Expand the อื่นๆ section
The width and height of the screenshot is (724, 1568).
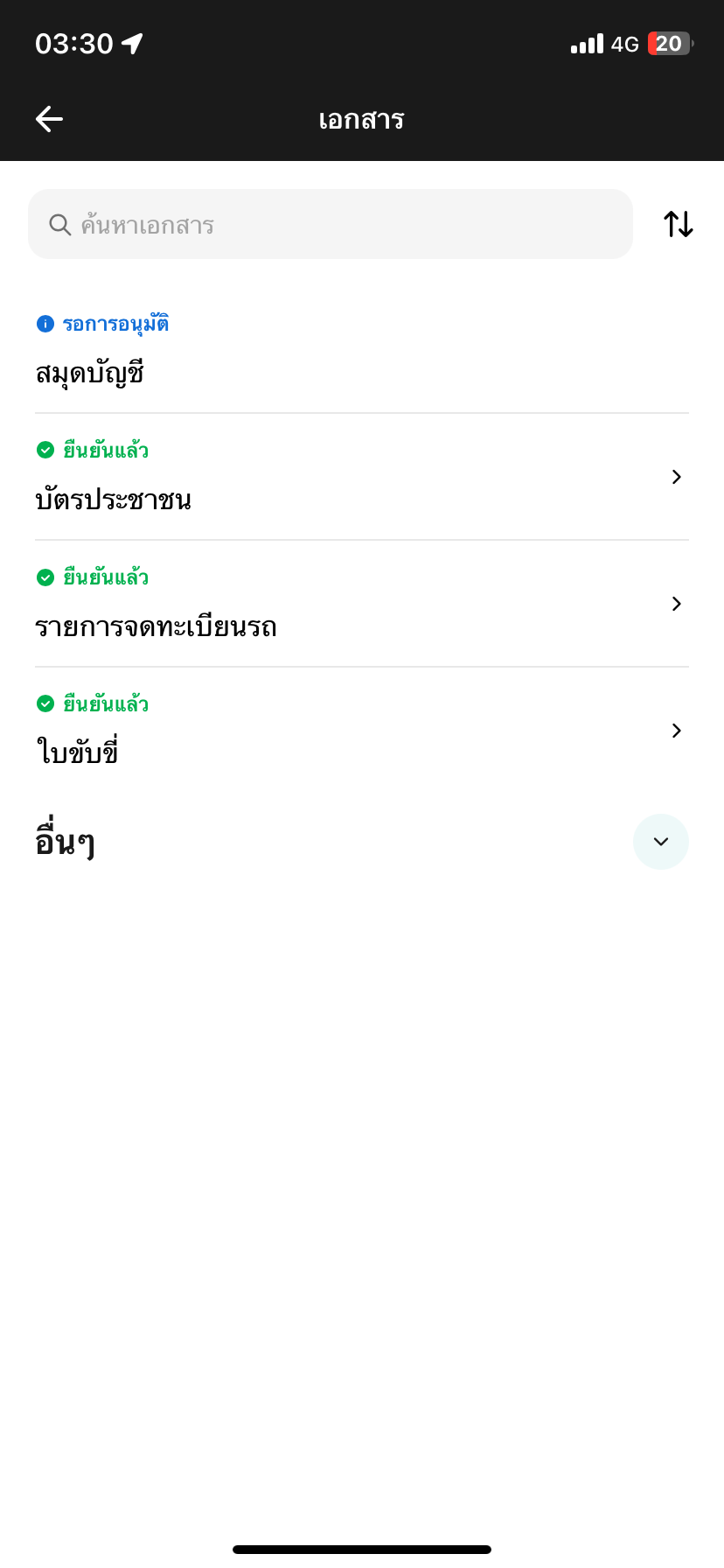point(660,842)
